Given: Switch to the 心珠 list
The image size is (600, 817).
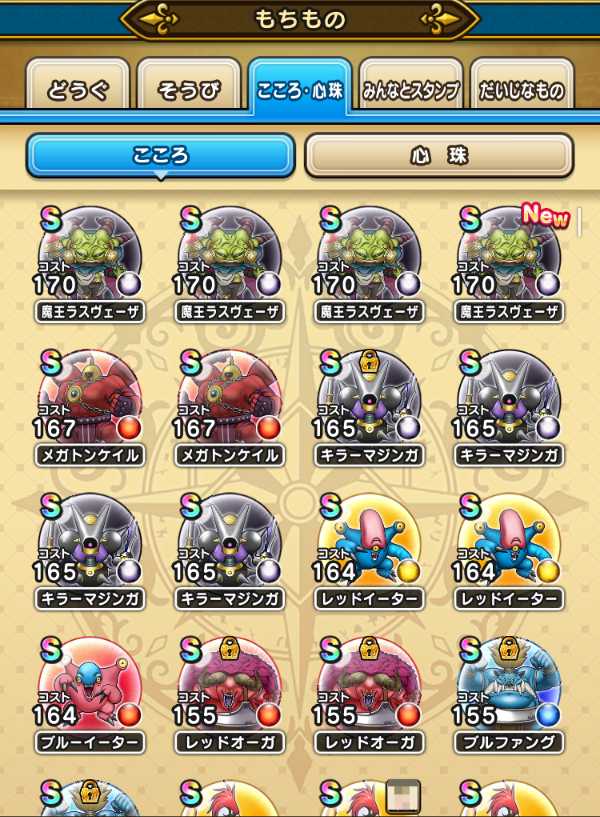Looking at the screenshot, I should tap(439, 155).
